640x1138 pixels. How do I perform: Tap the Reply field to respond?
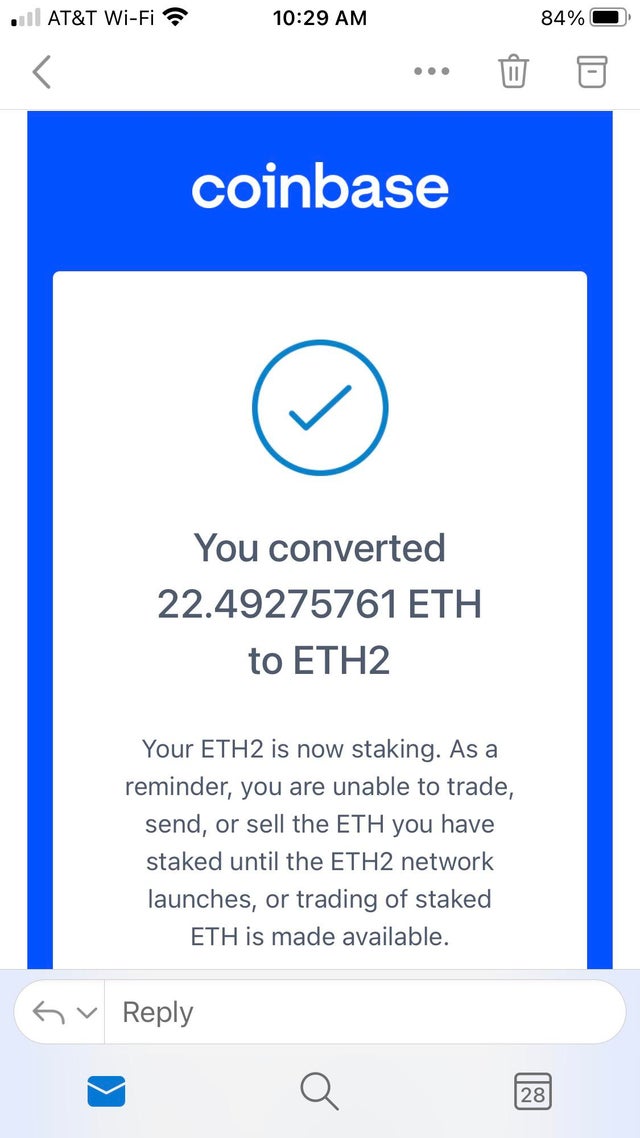coord(365,1012)
